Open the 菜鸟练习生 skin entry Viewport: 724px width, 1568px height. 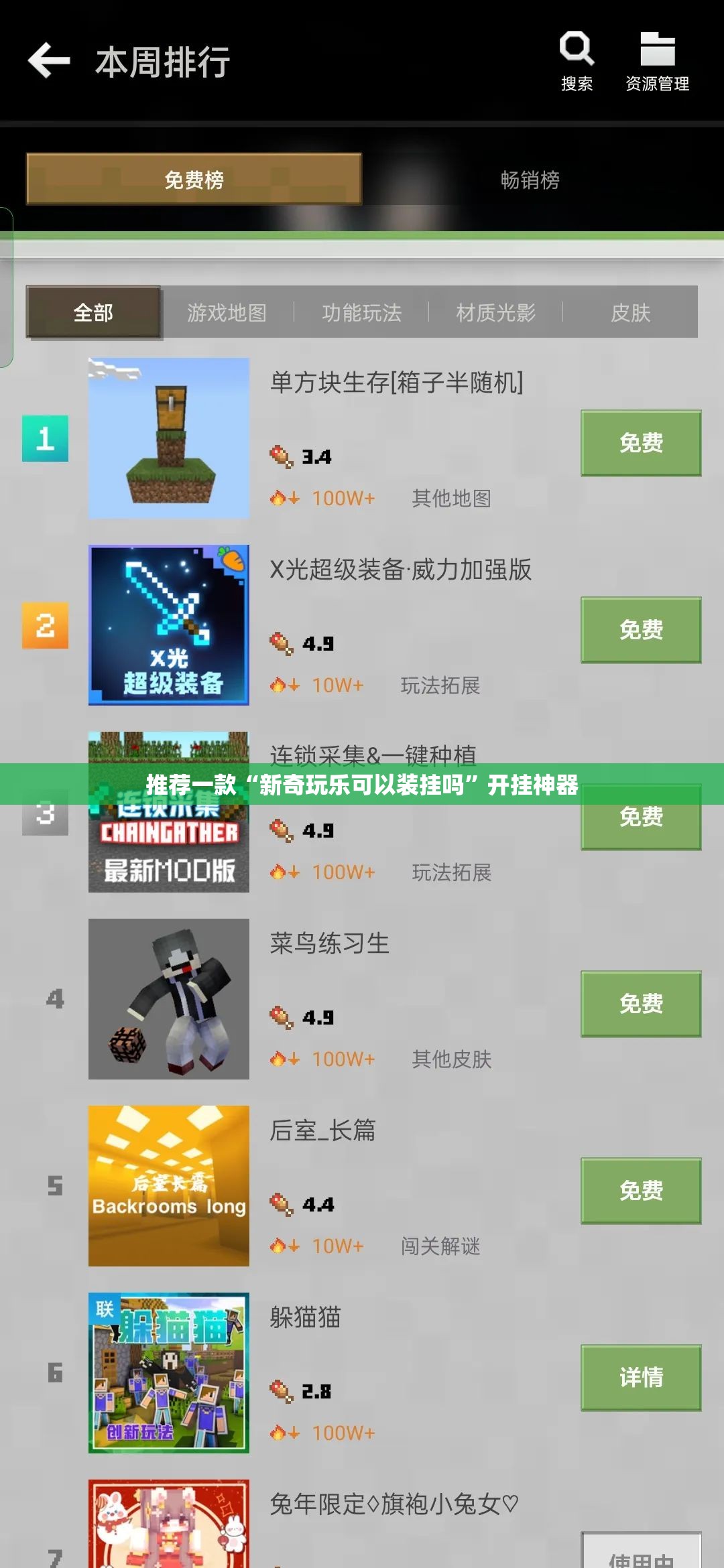pos(329,943)
